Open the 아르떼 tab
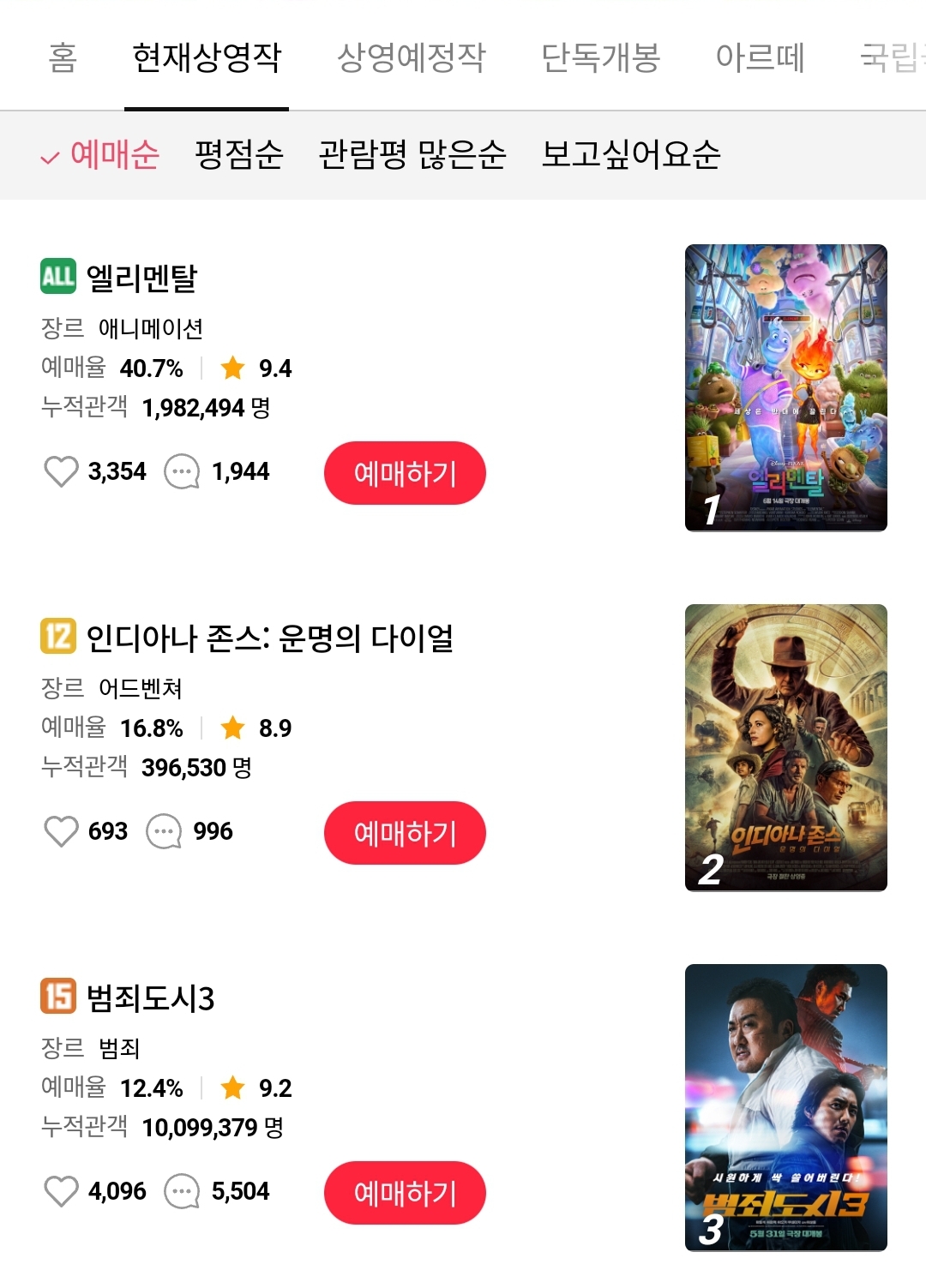 (760, 57)
